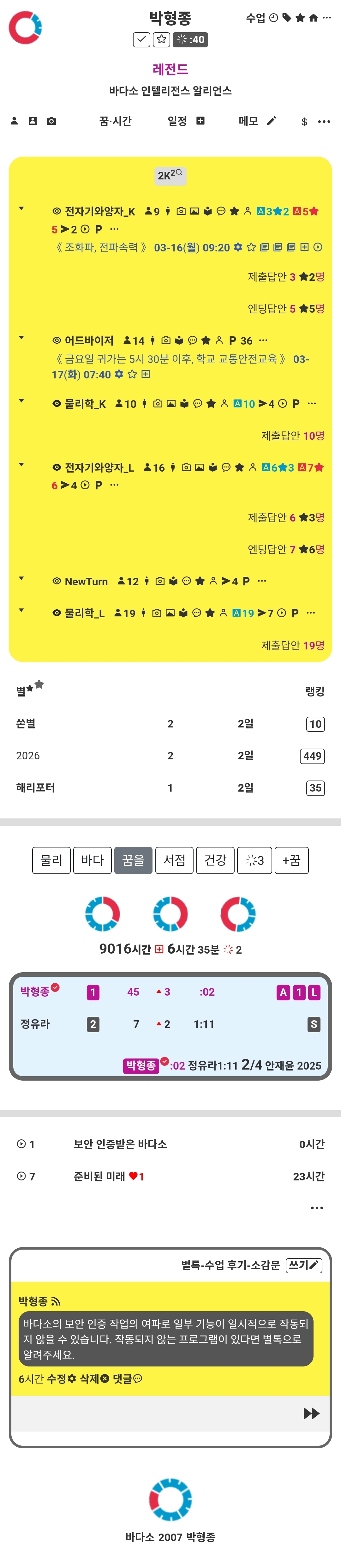341x1568 pixels.
Task: Choose the 건강 category button
Action: tap(215, 860)
